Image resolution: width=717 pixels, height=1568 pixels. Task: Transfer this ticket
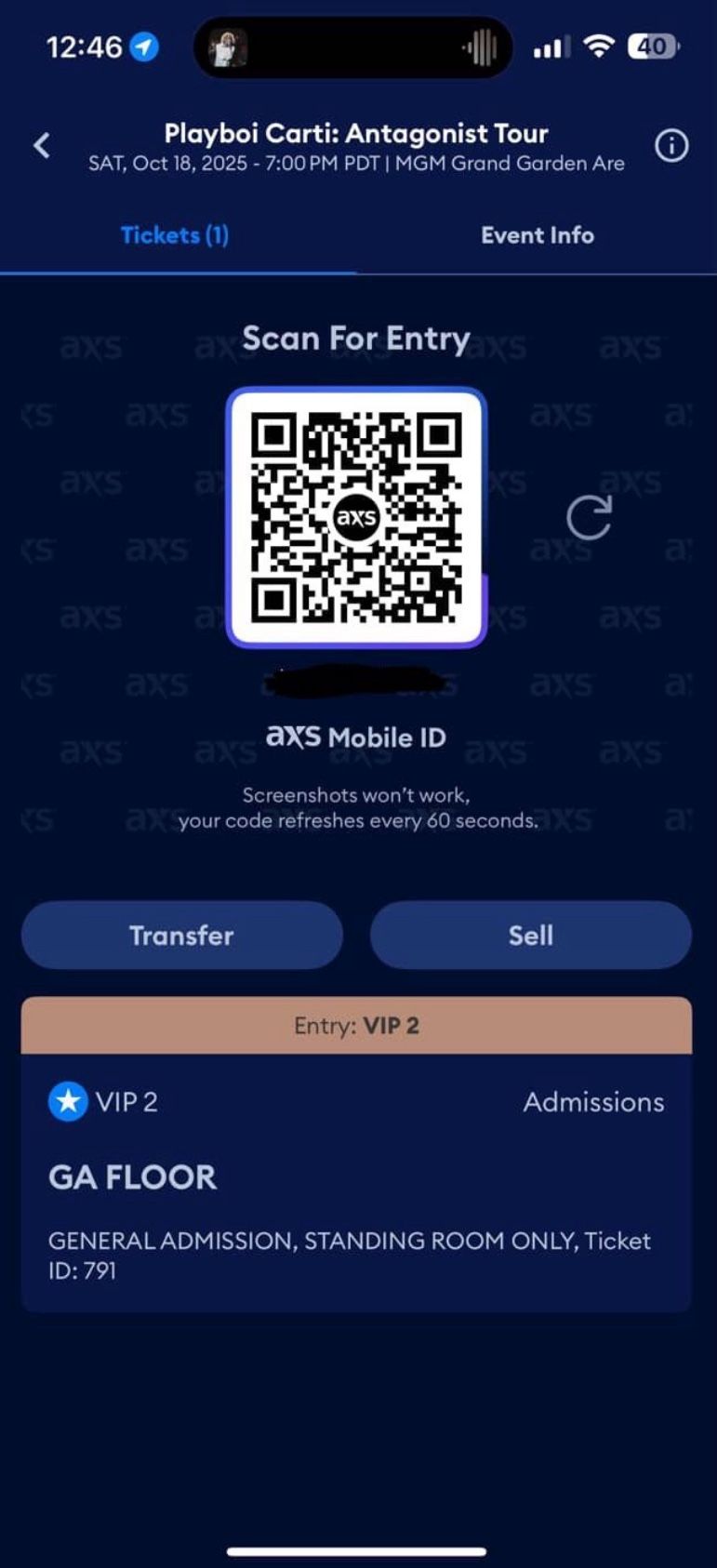[182, 935]
